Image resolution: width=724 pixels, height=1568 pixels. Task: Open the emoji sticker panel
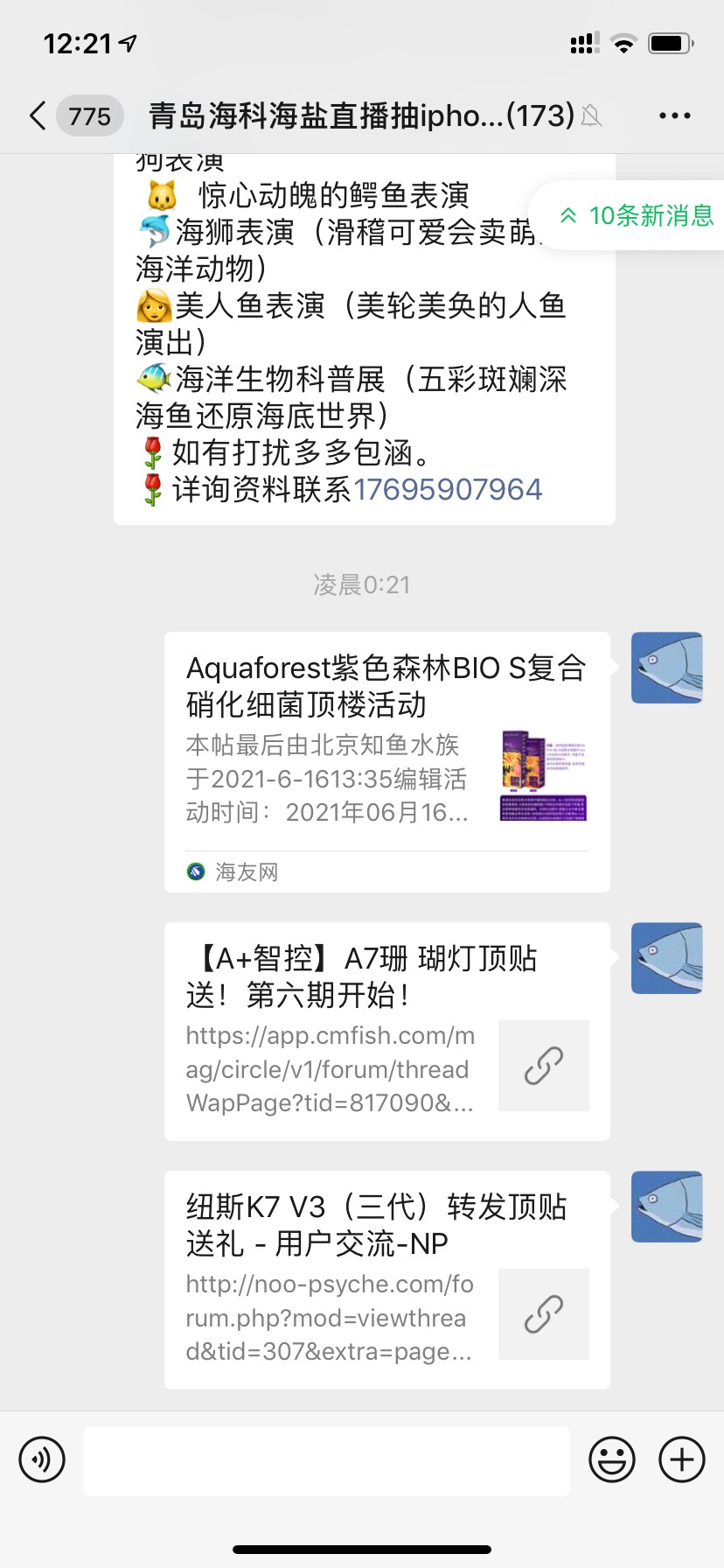[611, 1459]
